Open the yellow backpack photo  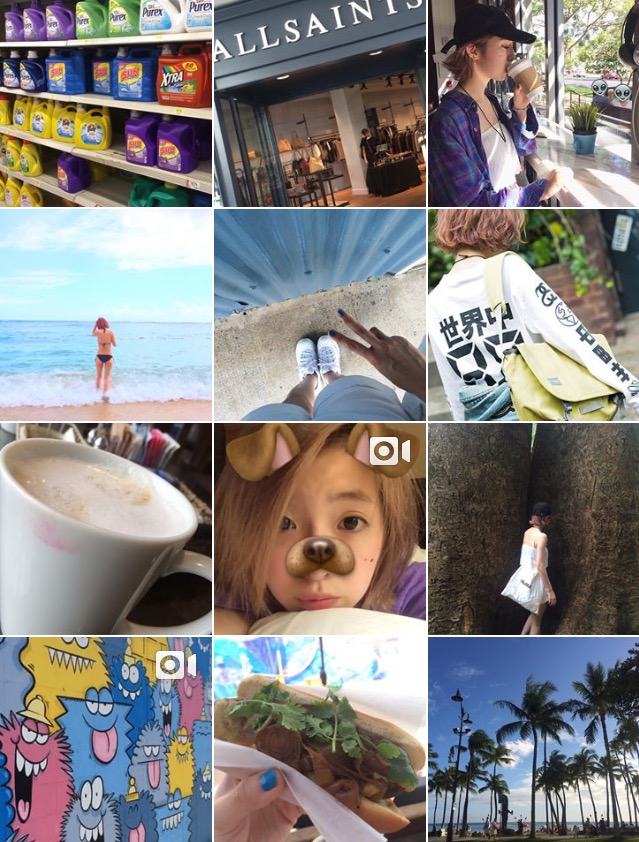tap(533, 314)
